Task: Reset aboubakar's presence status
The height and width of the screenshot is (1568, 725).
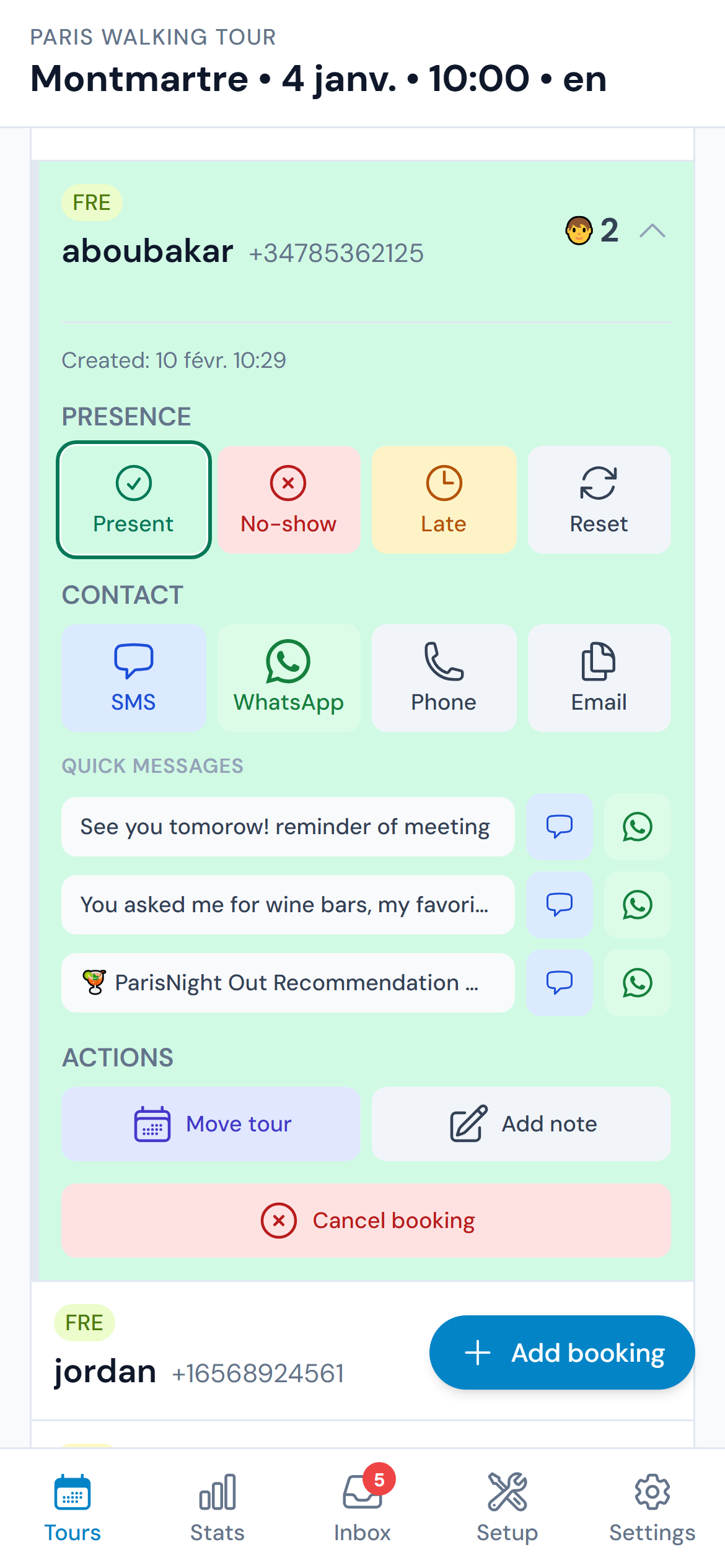Action: (599, 499)
